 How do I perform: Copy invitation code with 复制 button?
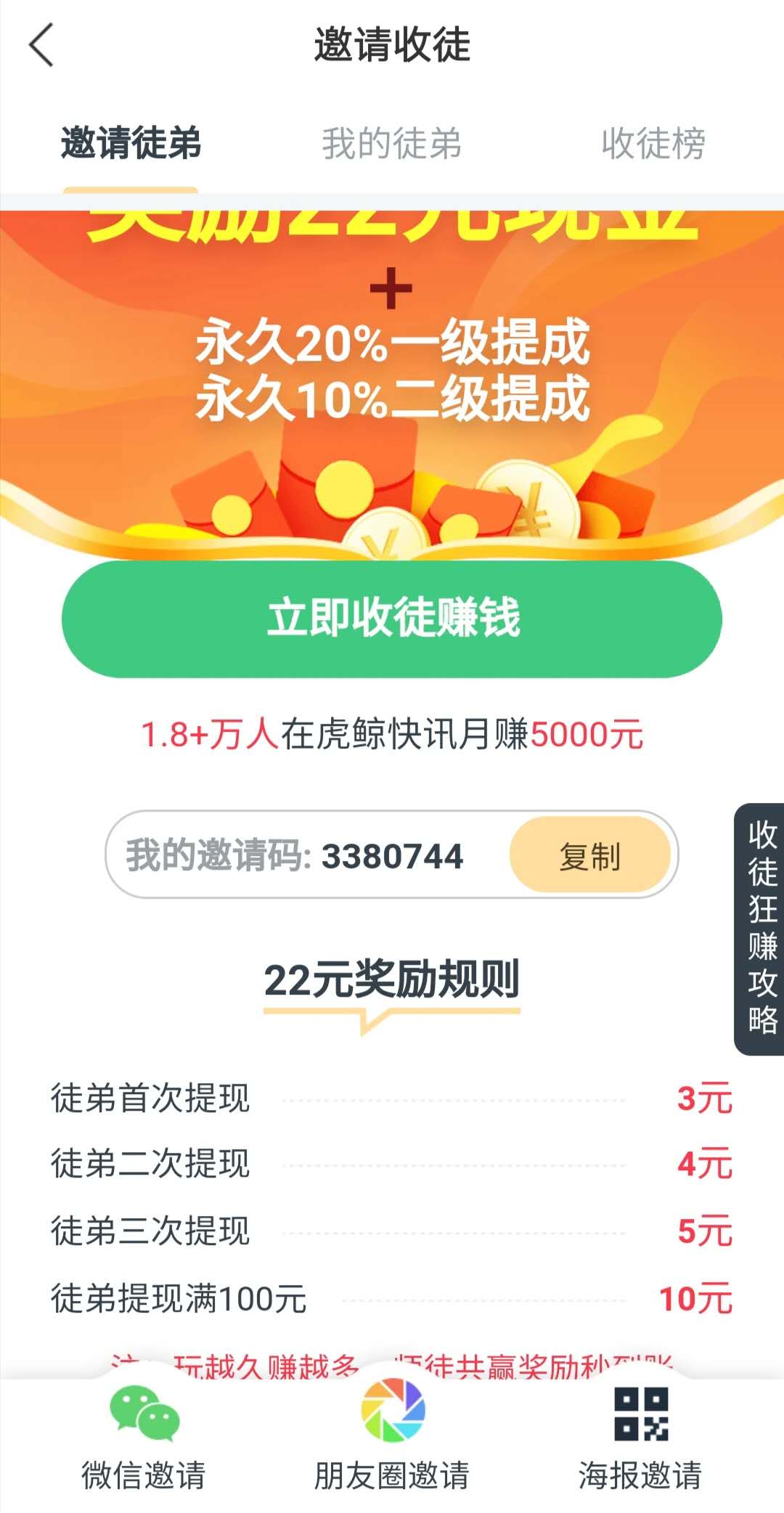(589, 855)
